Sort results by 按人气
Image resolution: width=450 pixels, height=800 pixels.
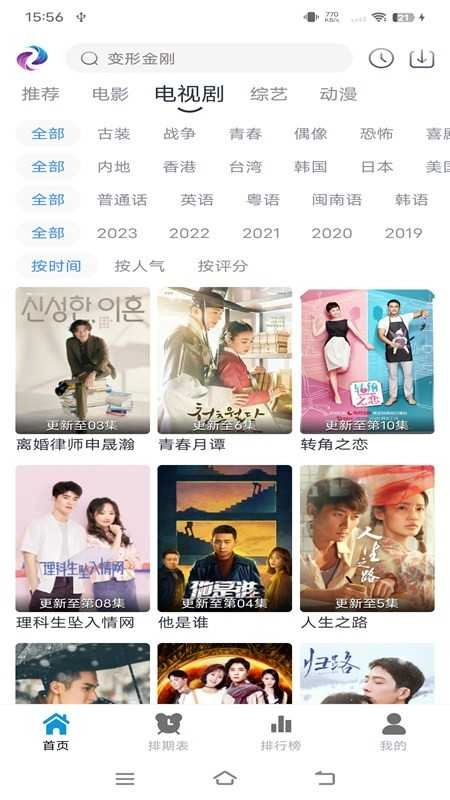(139, 266)
